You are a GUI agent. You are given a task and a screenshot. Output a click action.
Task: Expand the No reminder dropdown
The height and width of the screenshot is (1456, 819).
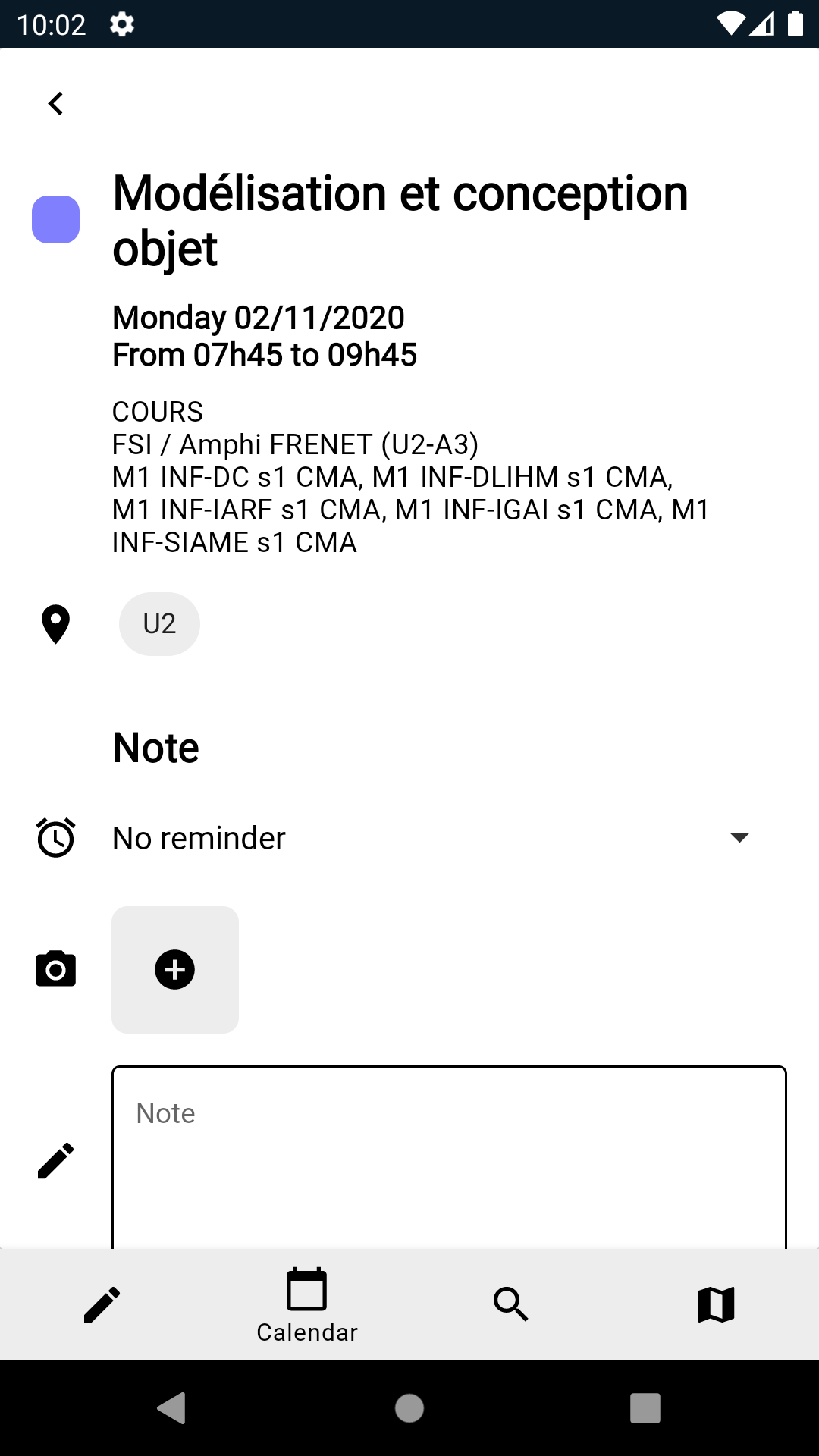click(x=431, y=838)
